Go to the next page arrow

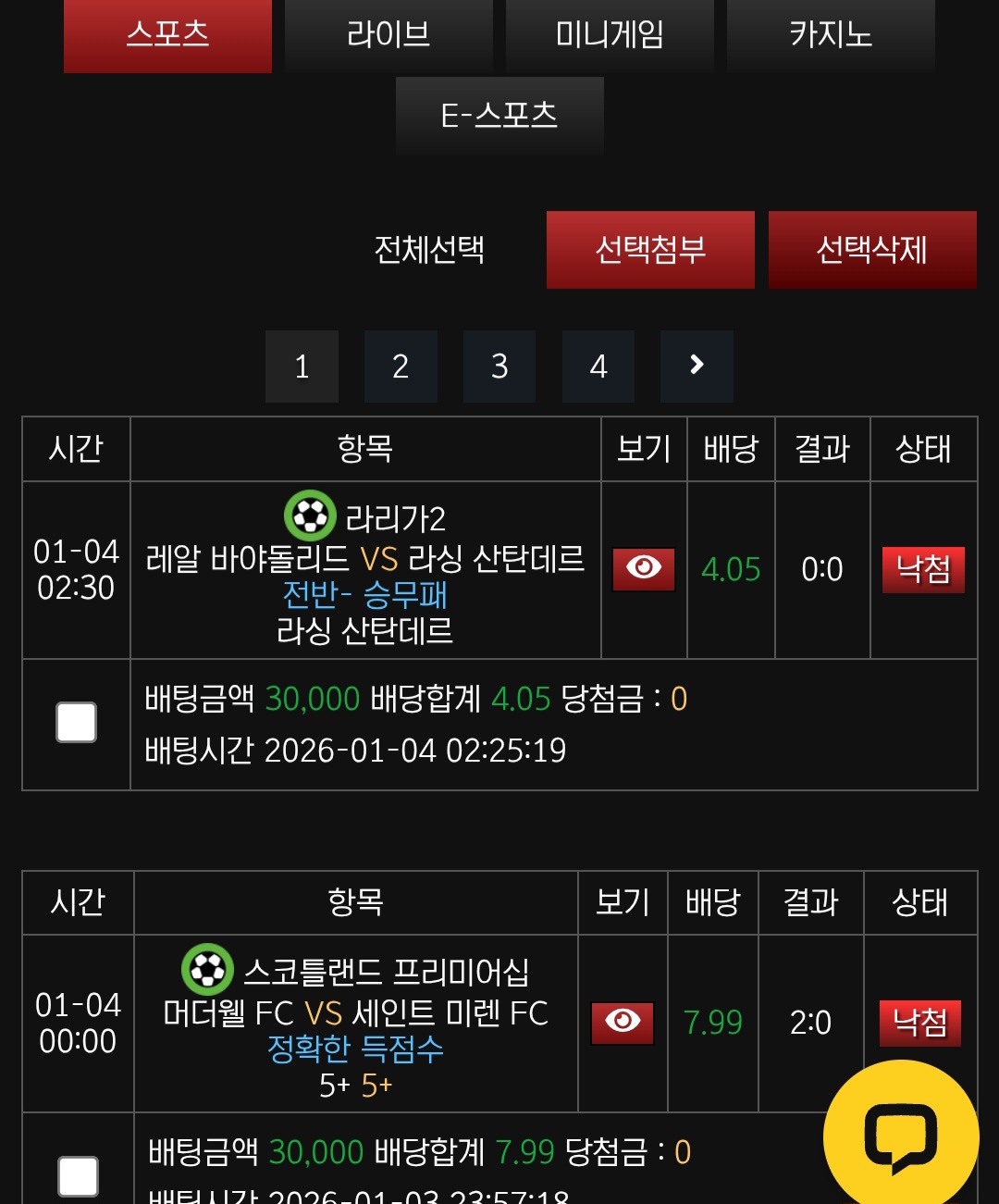697,366
